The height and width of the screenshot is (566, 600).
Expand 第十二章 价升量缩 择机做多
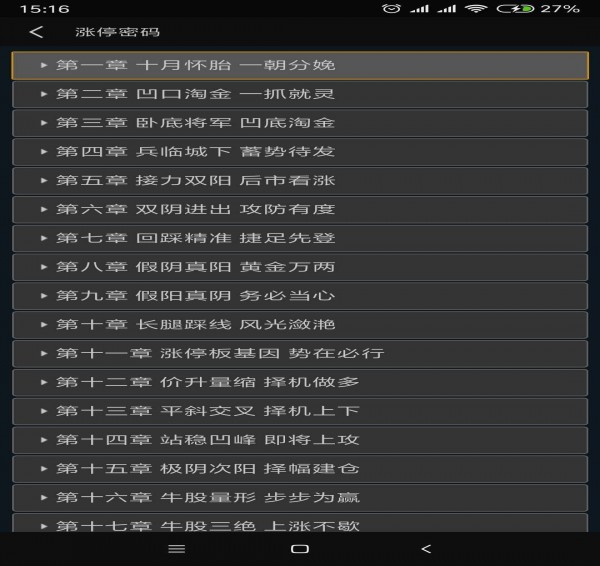[x=300, y=382]
